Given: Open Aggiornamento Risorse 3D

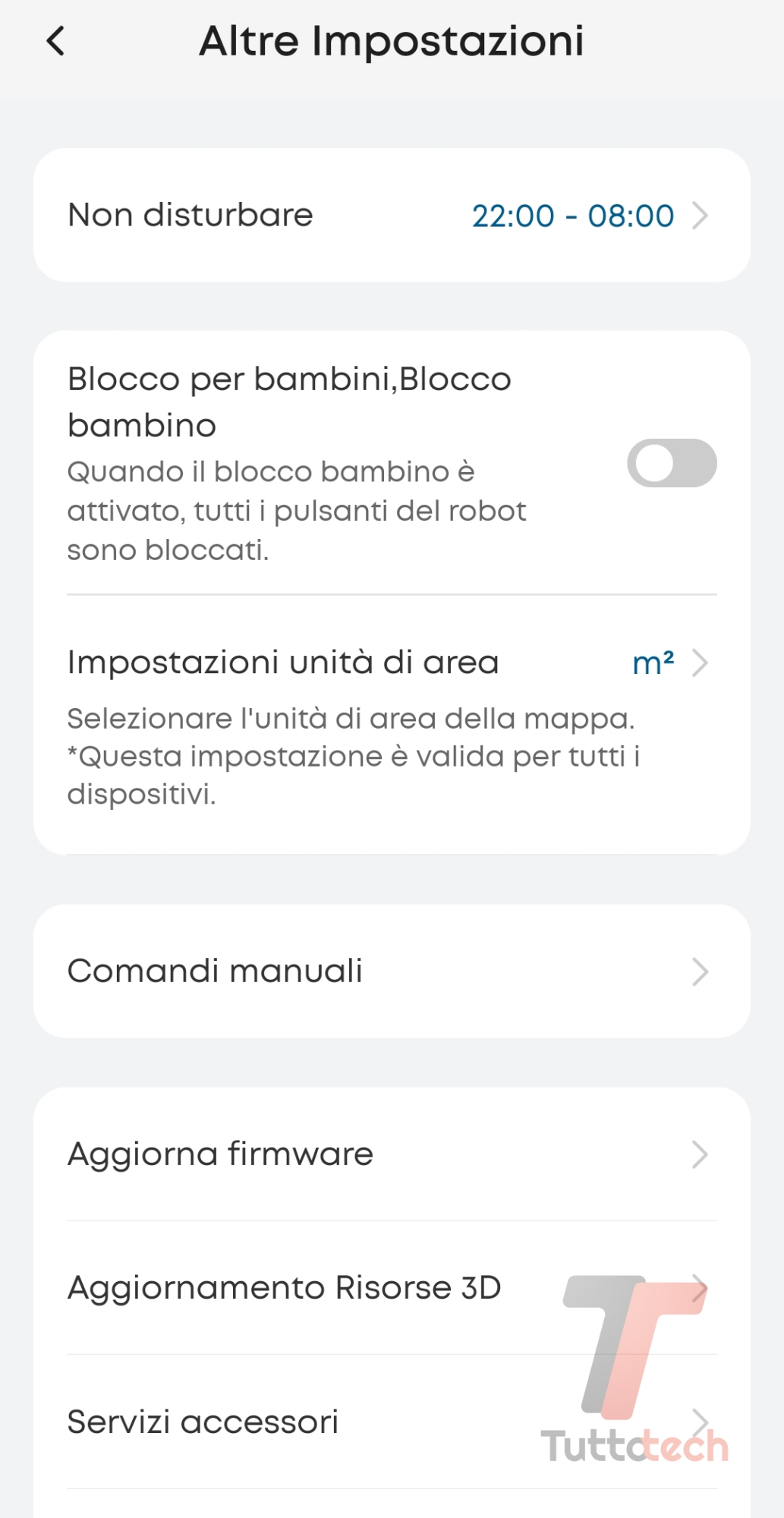Looking at the screenshot, I should click(x=391, y=1288).
